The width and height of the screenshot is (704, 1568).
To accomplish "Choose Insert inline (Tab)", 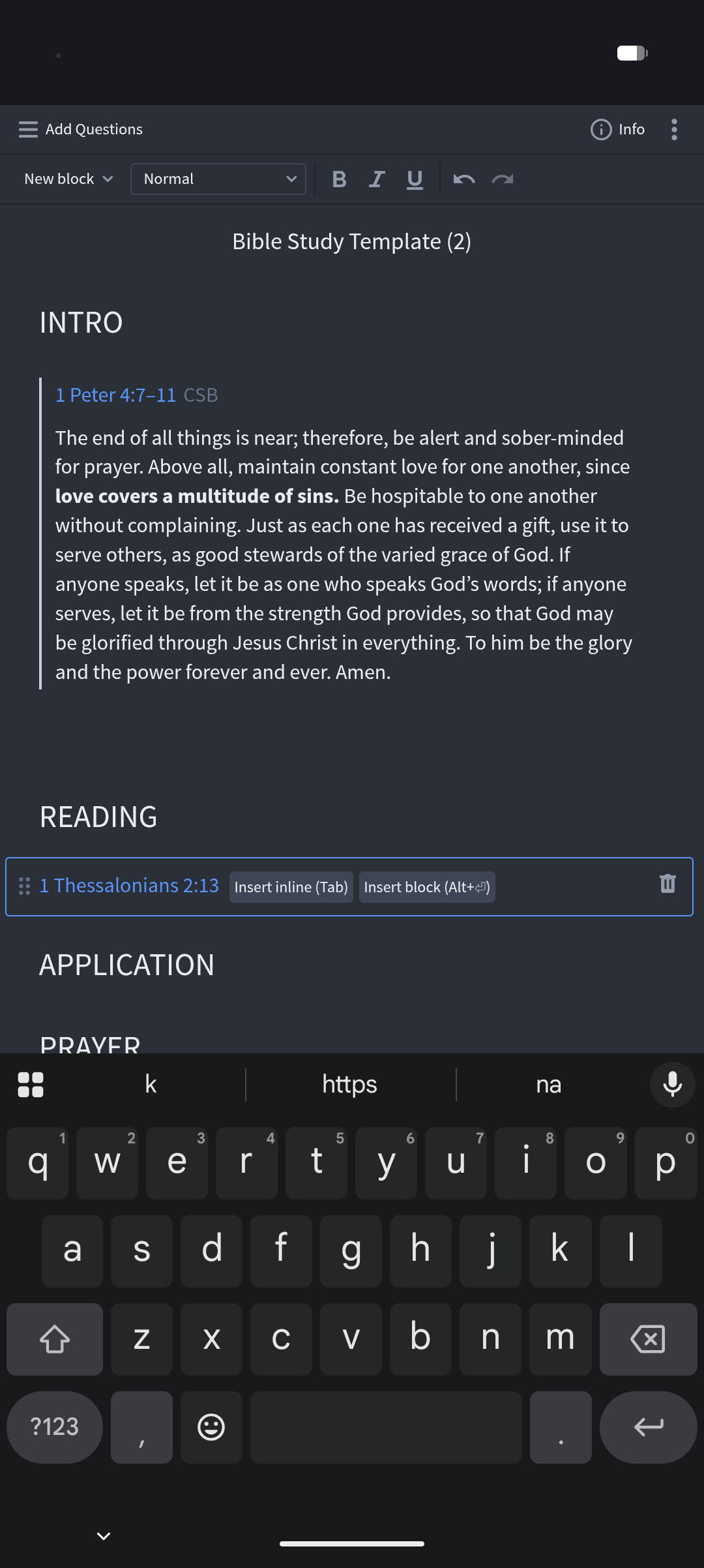I will click(x=291, y=887).
